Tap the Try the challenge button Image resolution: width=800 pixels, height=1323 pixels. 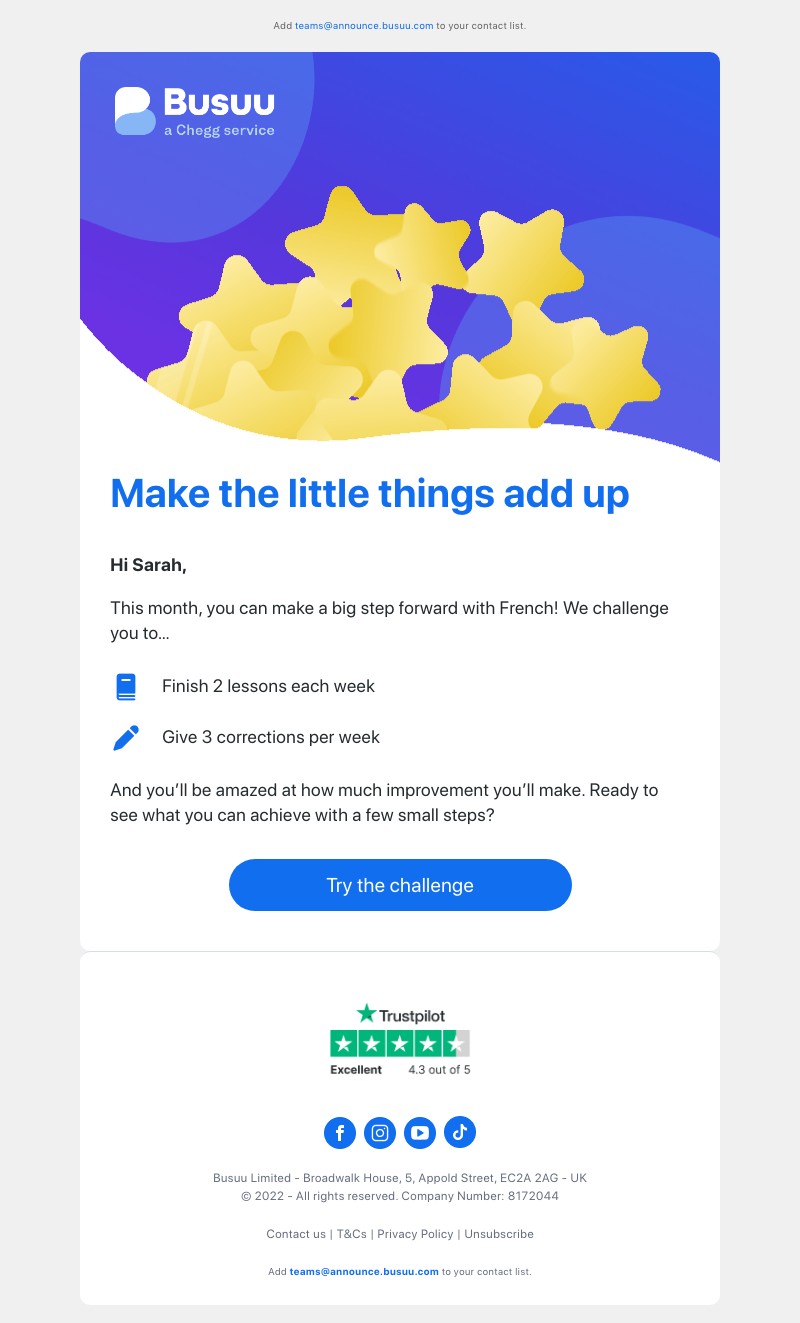point(400,885)
